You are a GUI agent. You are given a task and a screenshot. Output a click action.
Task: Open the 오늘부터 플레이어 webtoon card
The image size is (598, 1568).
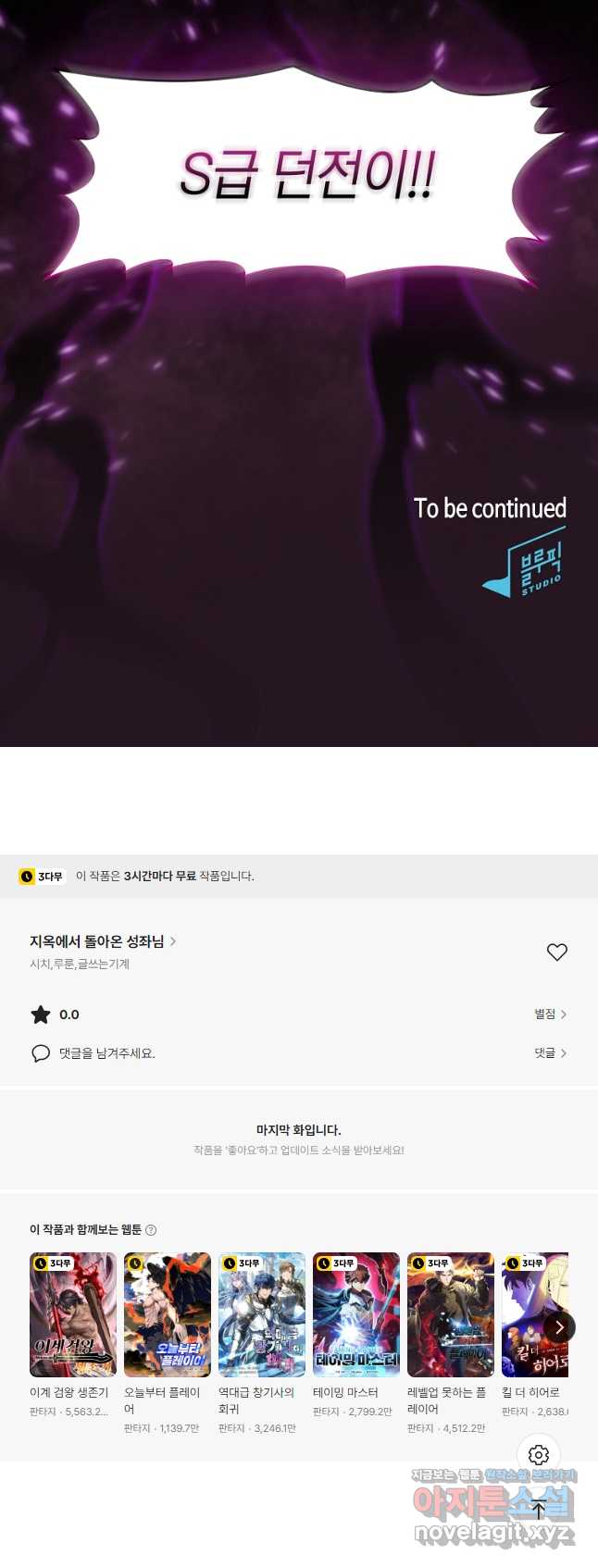point(168,1315)
